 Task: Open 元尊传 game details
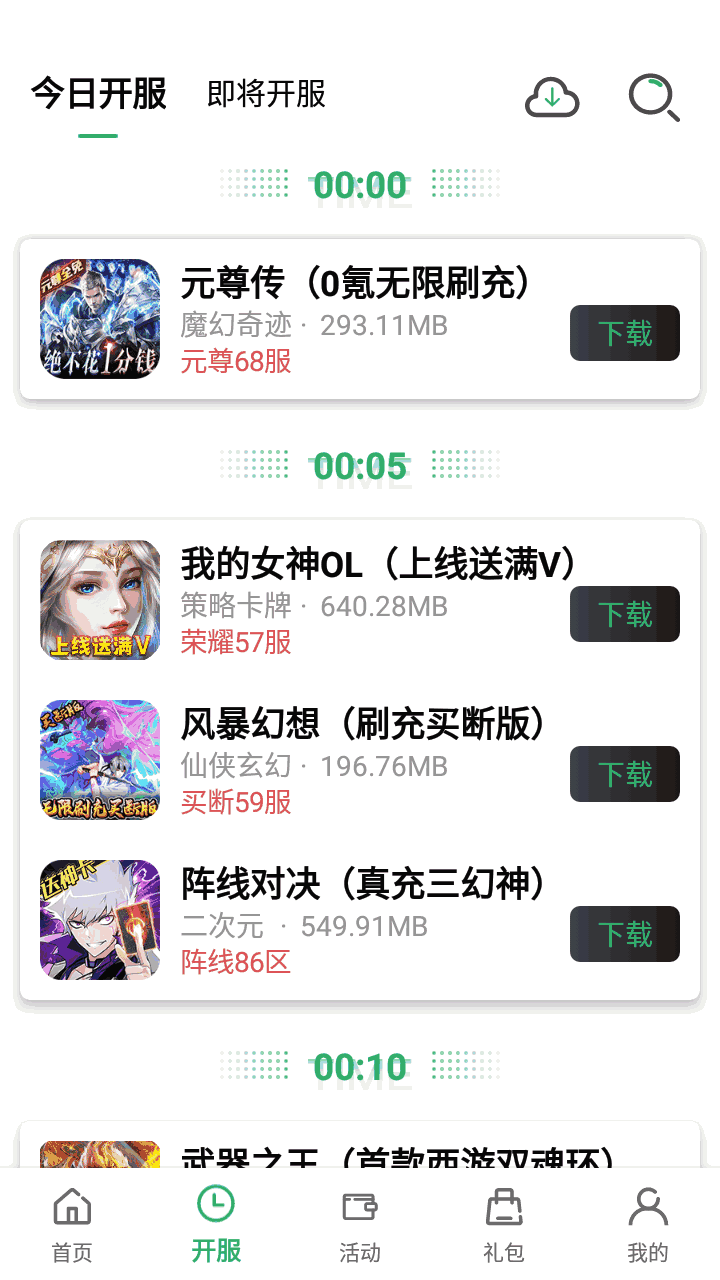pos(354,285)
